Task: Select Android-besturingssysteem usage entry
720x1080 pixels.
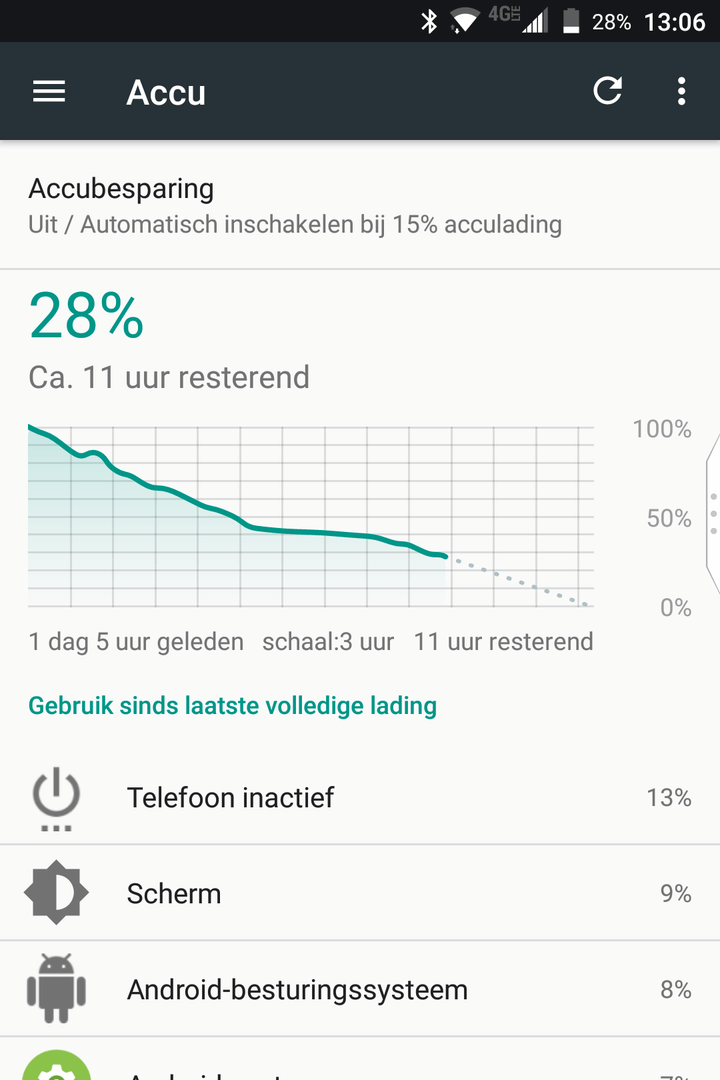Action: pos(360,989)
